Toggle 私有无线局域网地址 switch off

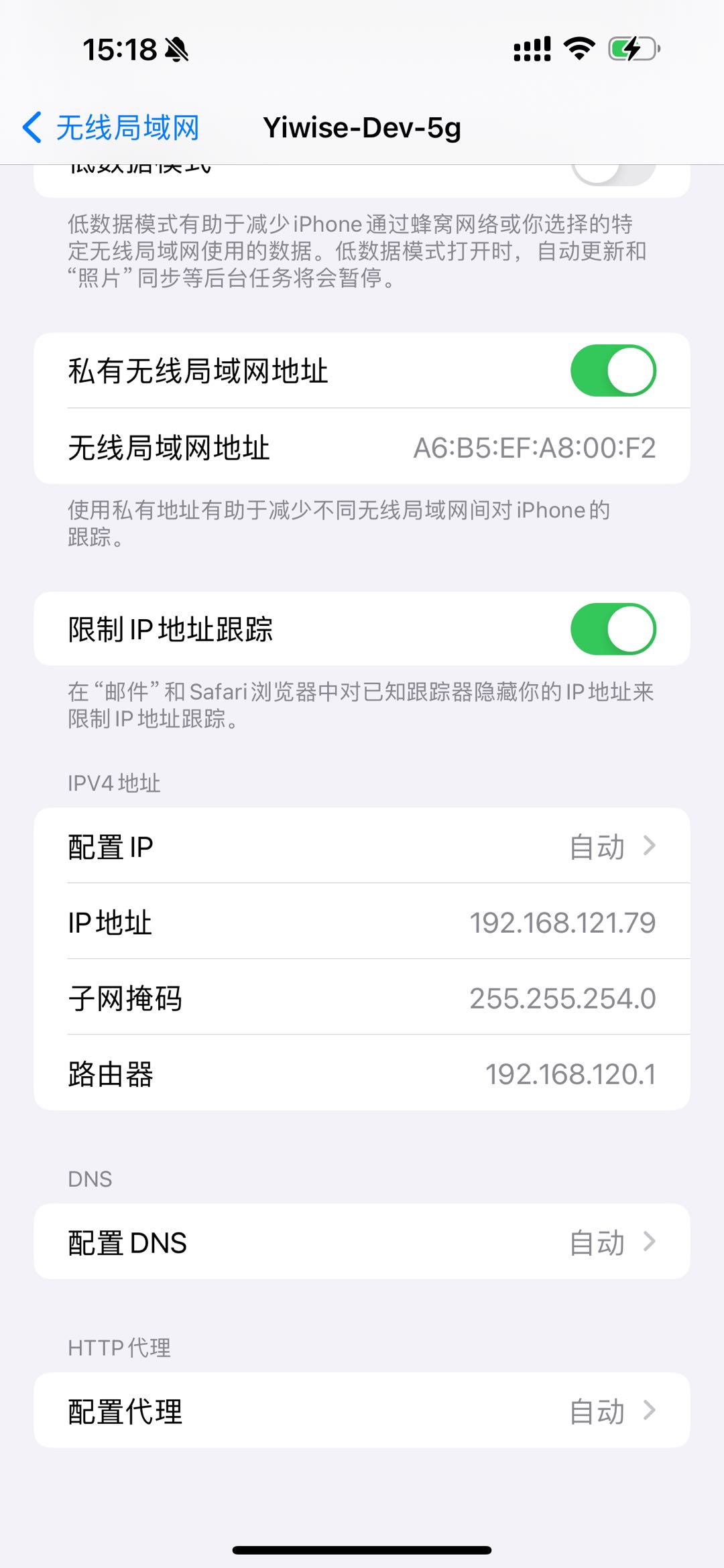613,371
